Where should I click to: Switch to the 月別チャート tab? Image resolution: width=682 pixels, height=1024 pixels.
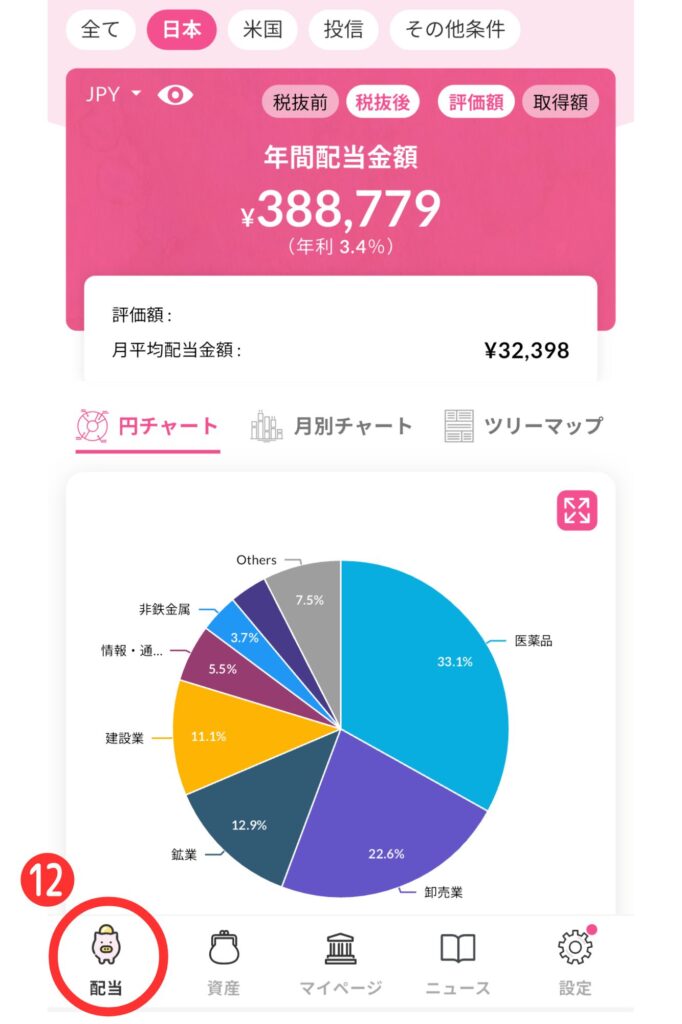[x=330, y=426]
